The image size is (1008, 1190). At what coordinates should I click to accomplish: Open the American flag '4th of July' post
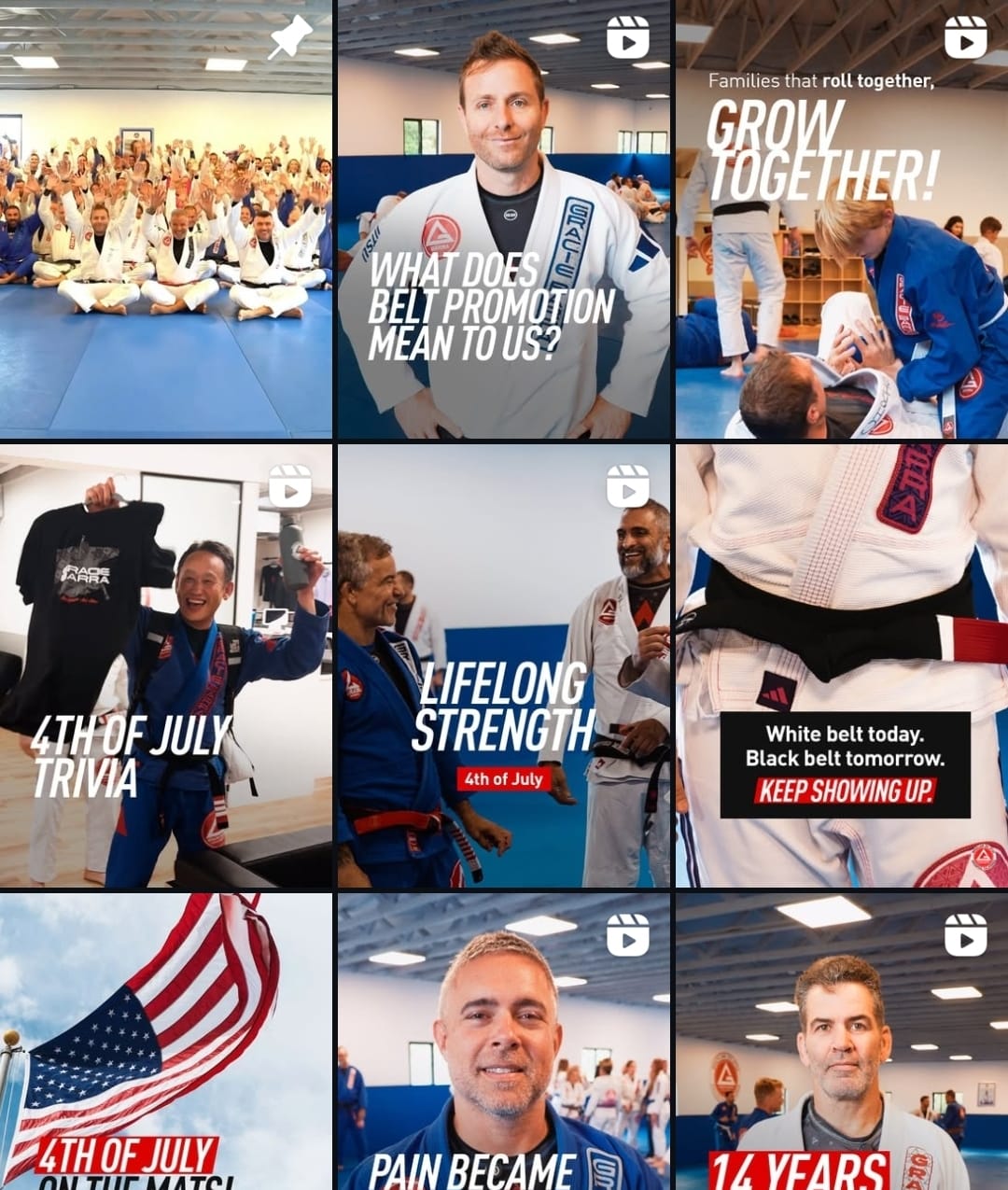click(166, 1041)
